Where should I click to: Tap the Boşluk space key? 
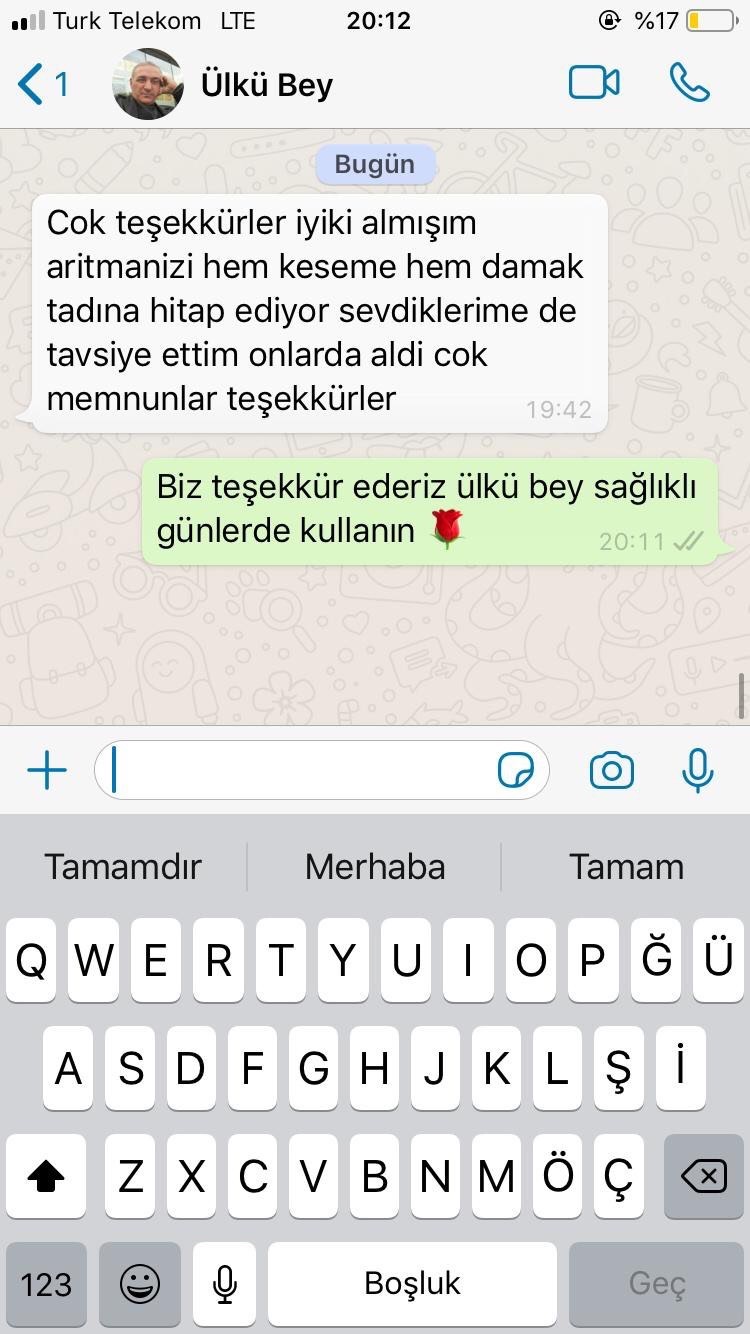tap(413, 1284)
